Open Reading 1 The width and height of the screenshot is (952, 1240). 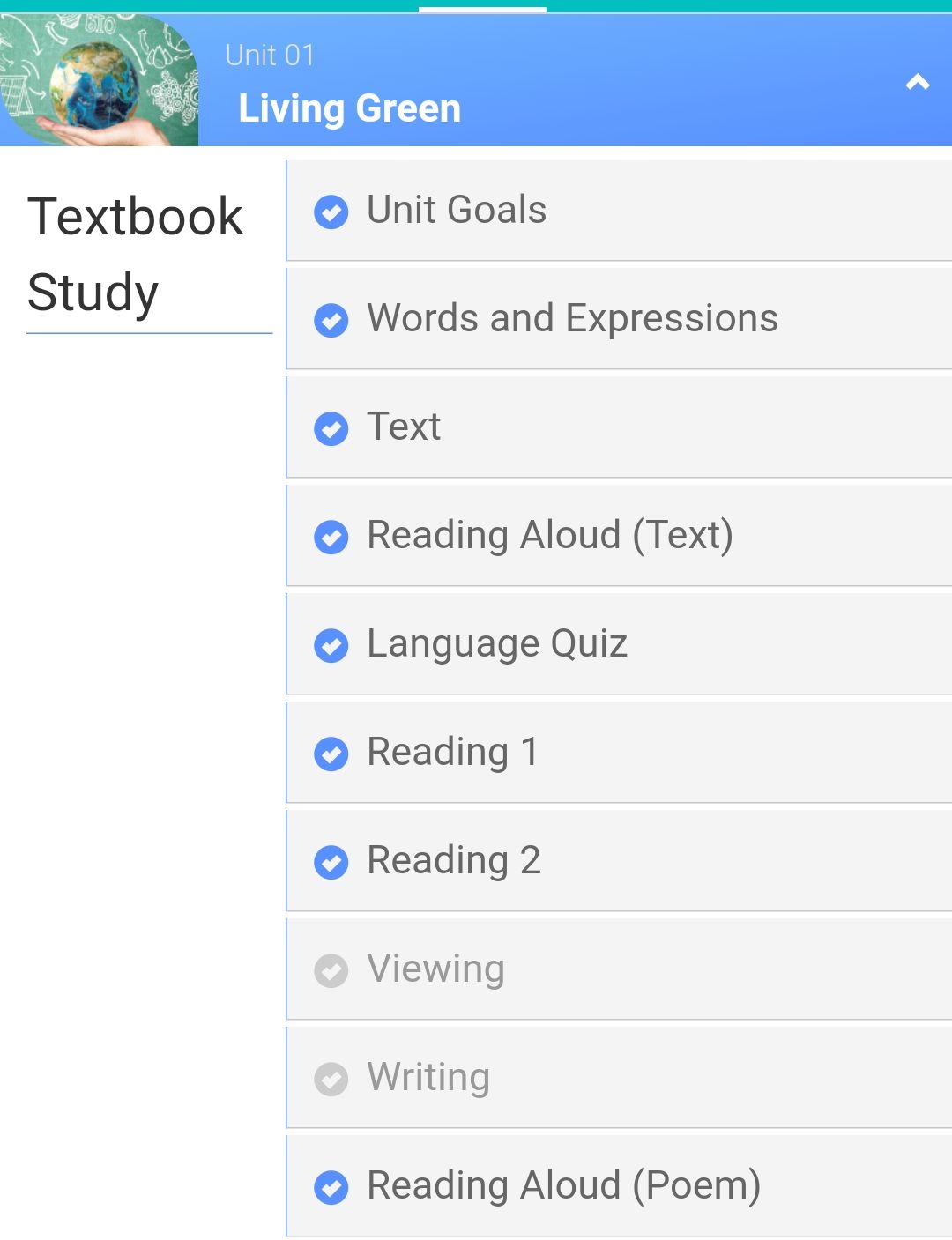(452, 753)
